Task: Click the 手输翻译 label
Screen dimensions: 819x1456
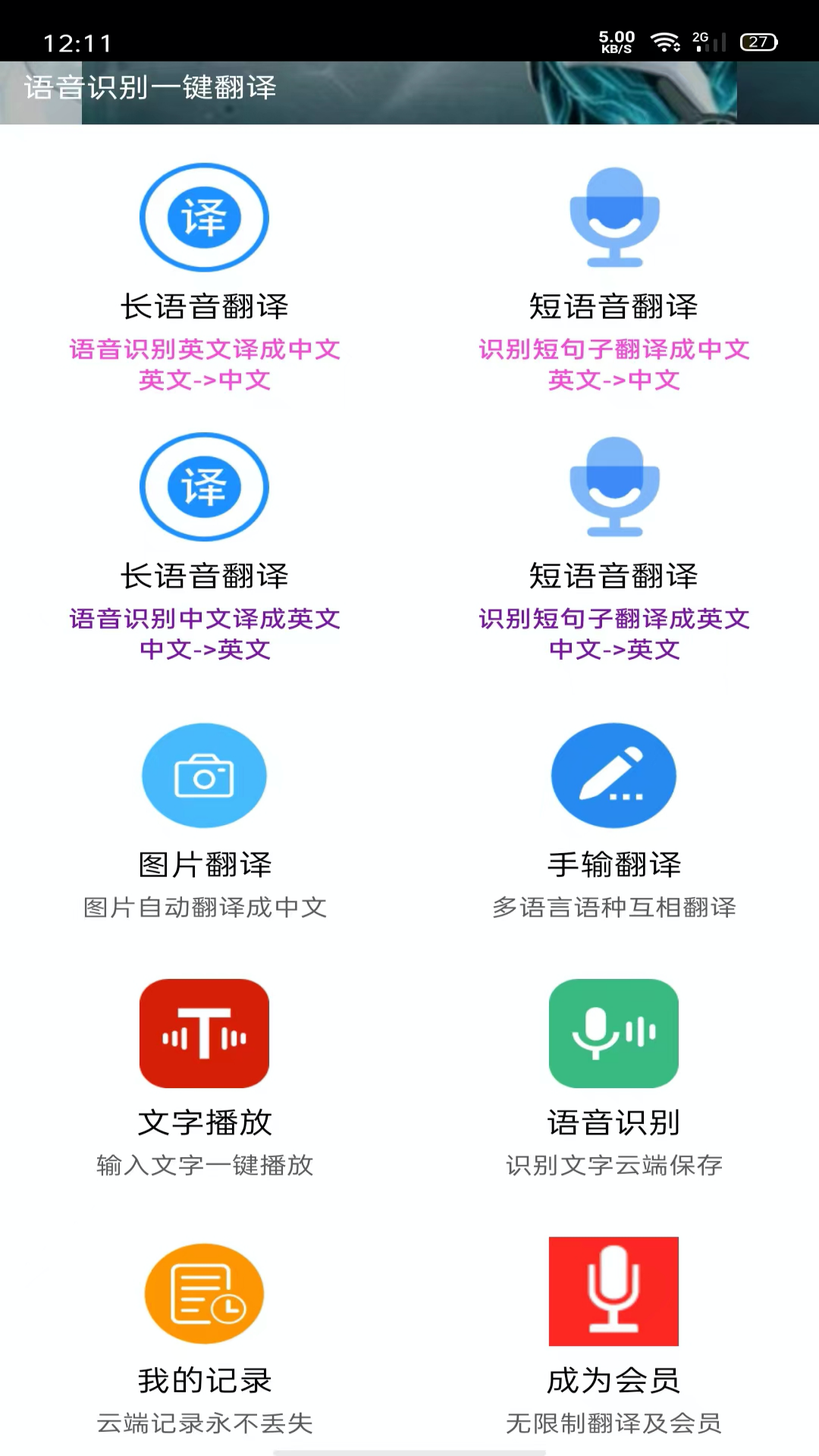Action: [x=614, y=864]
